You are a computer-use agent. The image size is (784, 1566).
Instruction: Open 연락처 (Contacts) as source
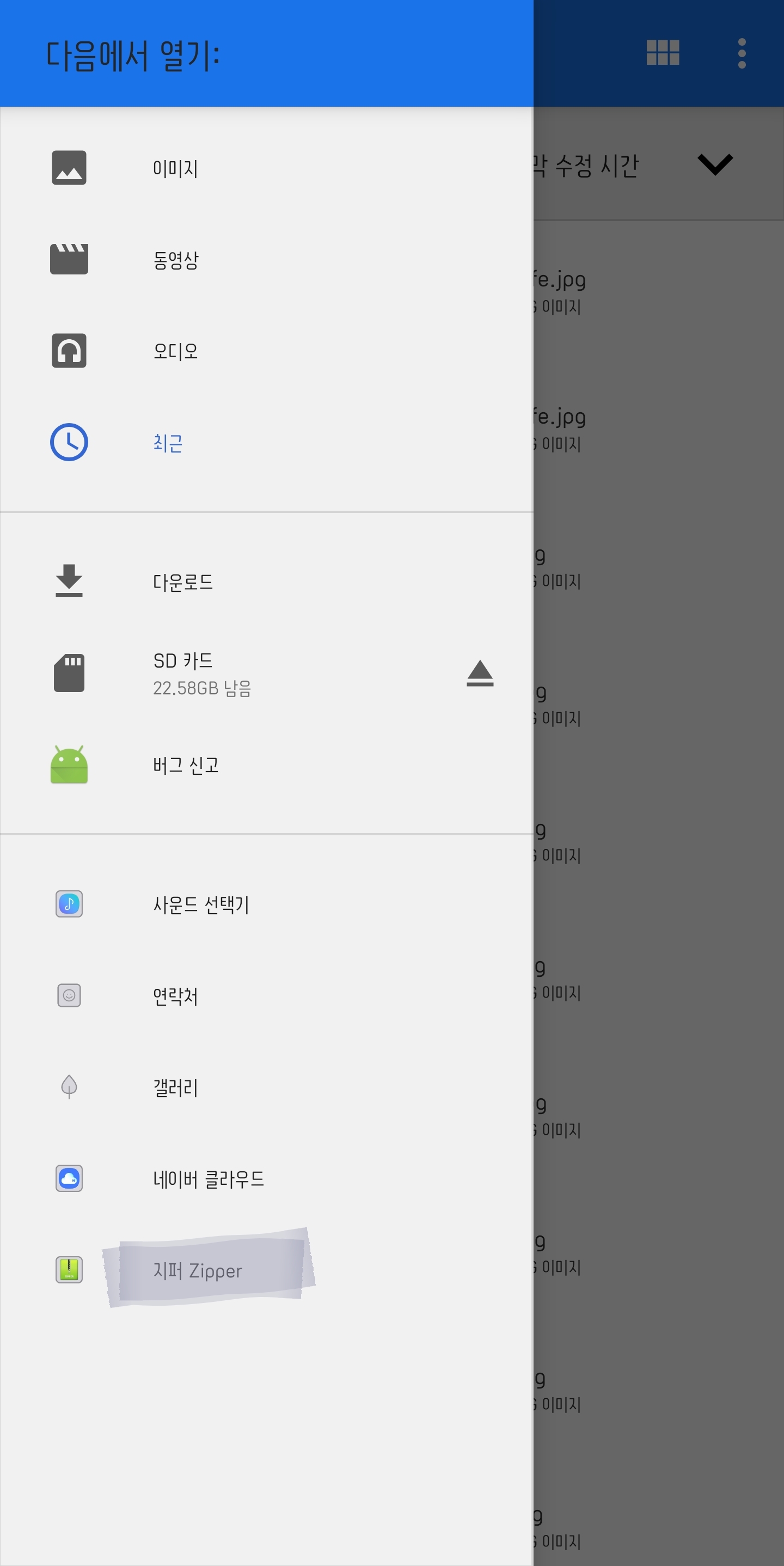[x=176, y=996]
